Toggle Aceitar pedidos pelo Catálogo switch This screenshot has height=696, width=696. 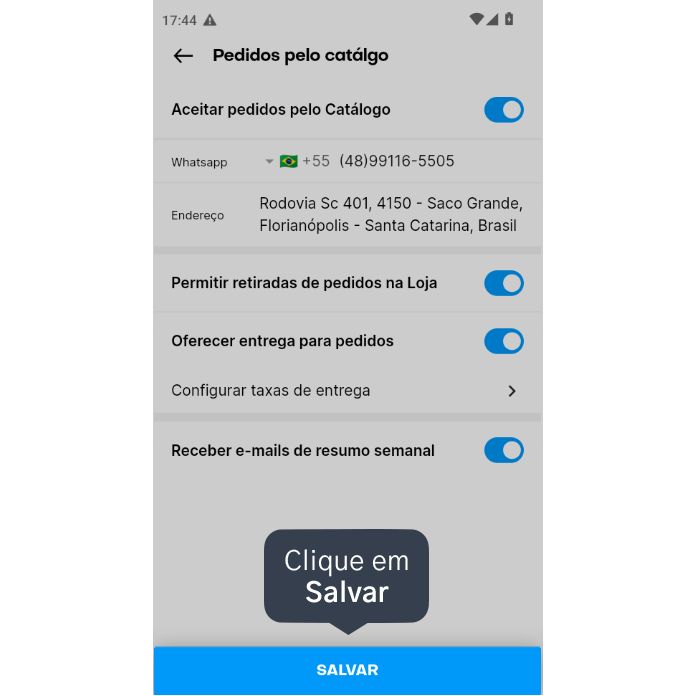tap(503, 110)
